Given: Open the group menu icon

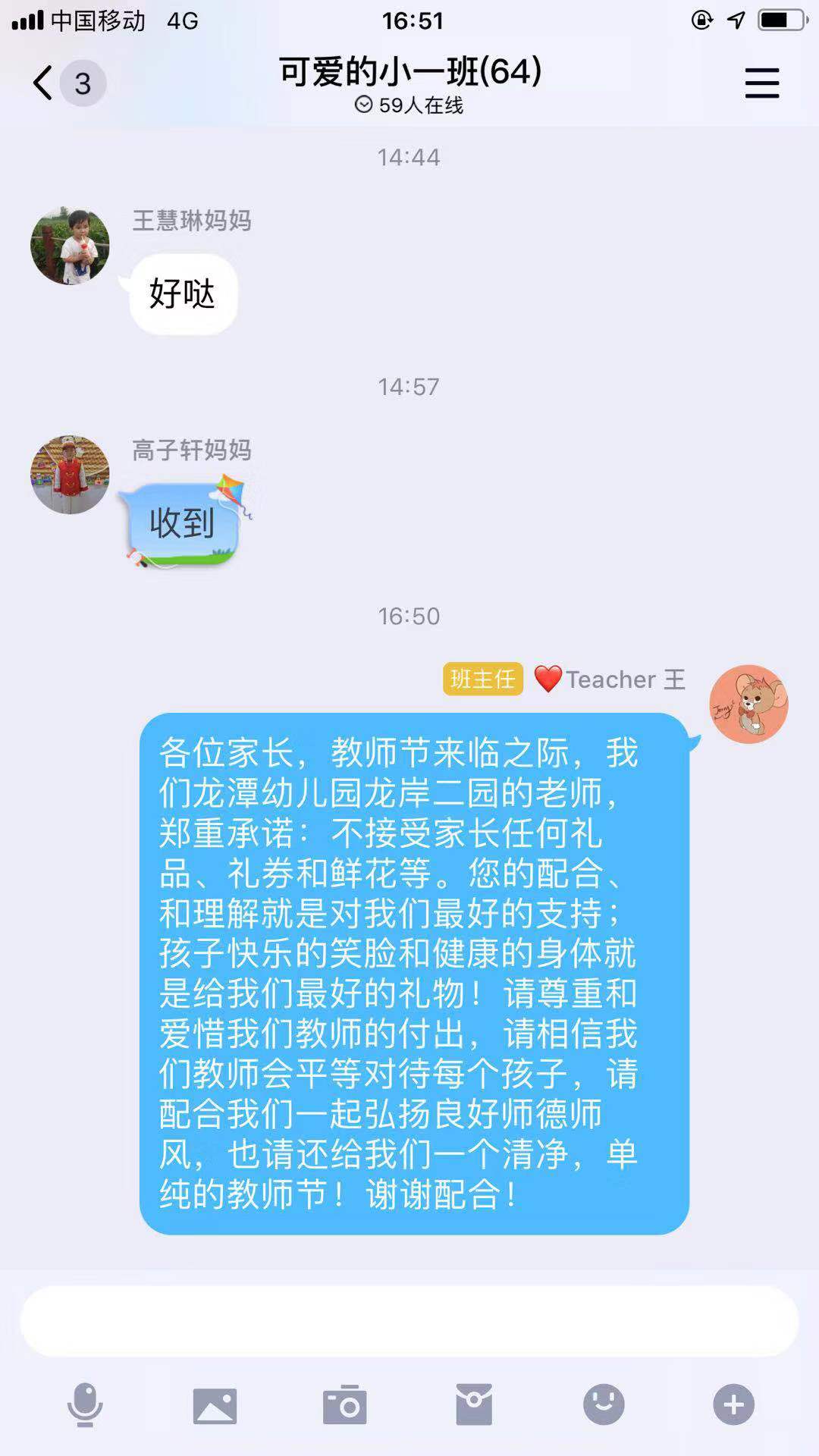Looking at the screenshot, I should pyautogui.click(x=761, y=83).
